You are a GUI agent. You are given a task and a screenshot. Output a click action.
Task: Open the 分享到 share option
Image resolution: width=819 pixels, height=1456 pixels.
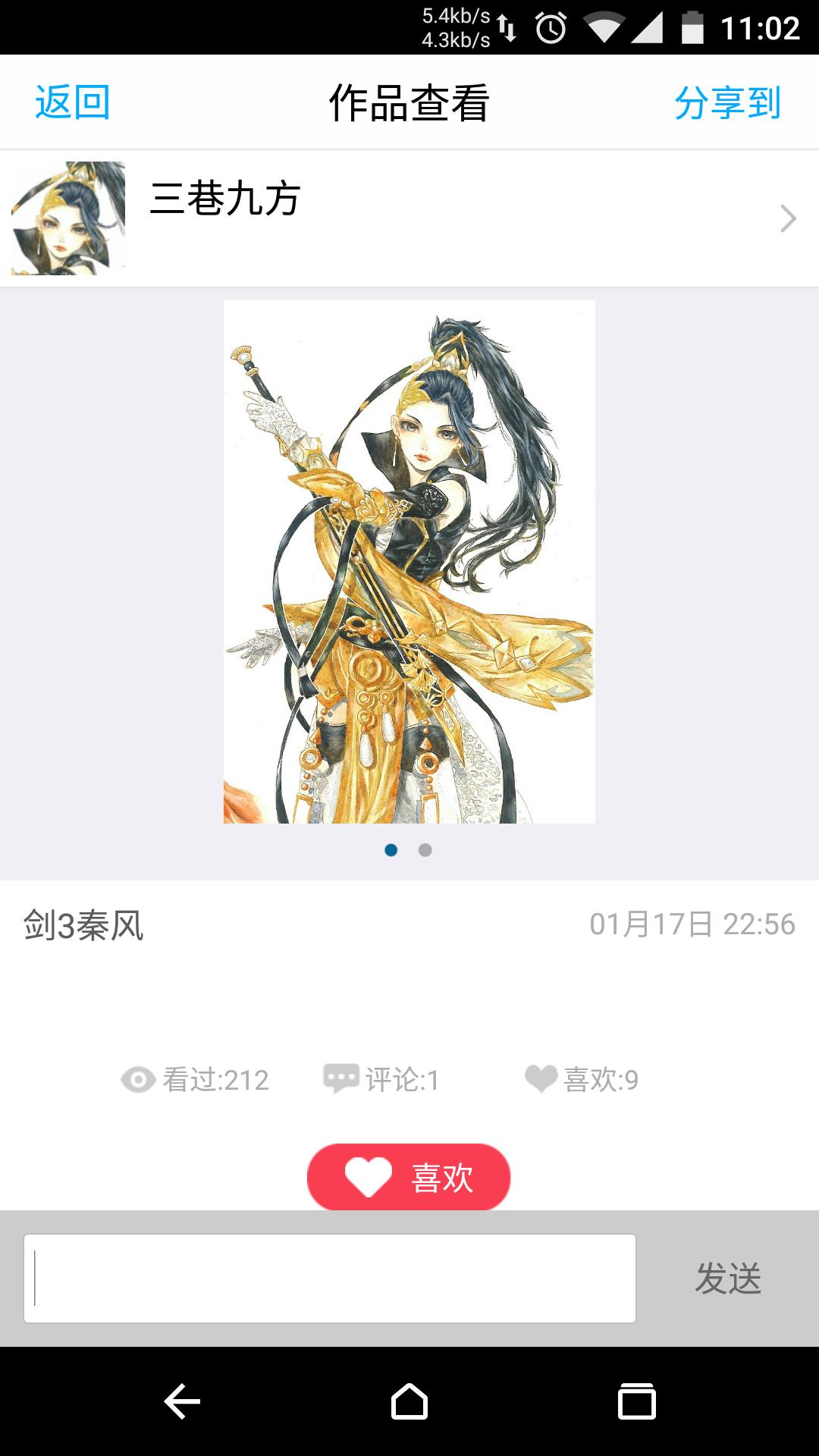point(726,102)
